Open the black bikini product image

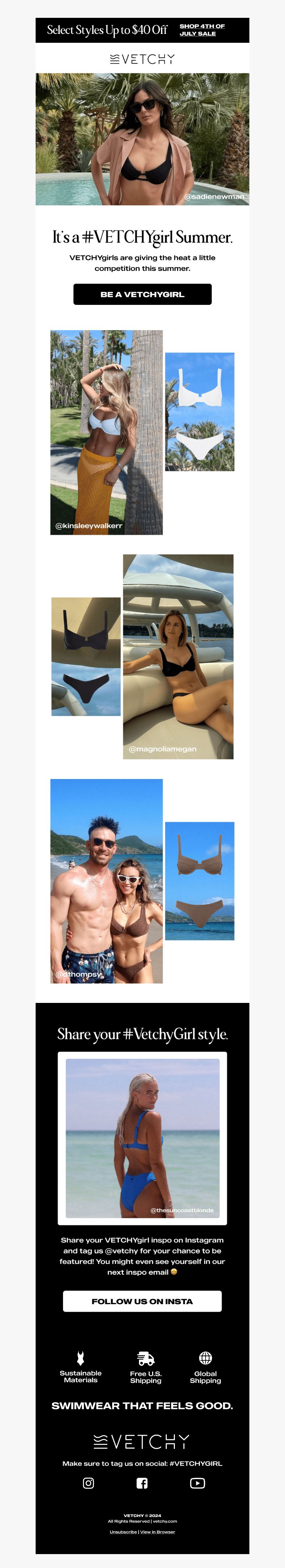point(86,656)
